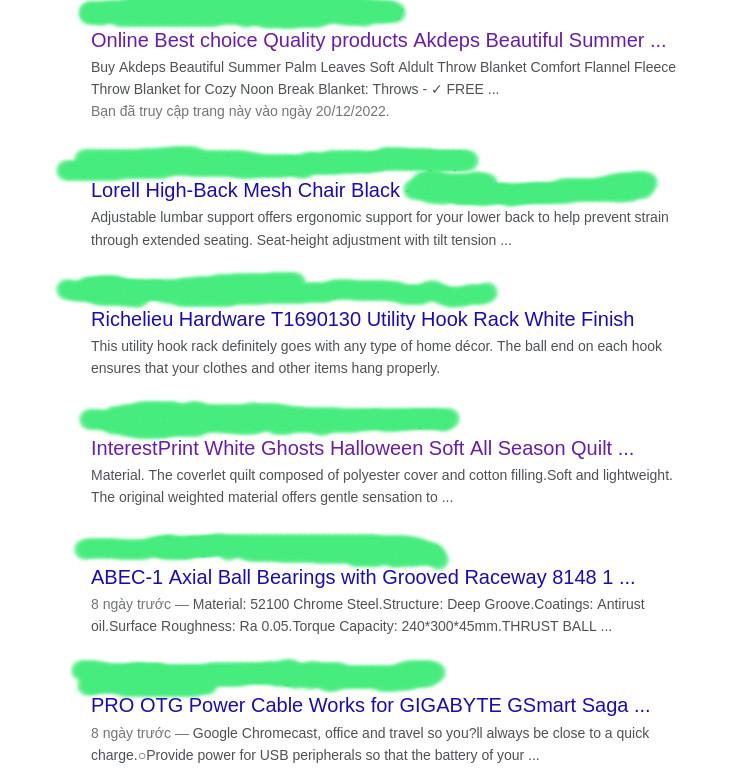Visit Richelieu Hardware Utility Hook Rack link
The width and height of the screenshot is (756, 781).
(x=362, y=319)
